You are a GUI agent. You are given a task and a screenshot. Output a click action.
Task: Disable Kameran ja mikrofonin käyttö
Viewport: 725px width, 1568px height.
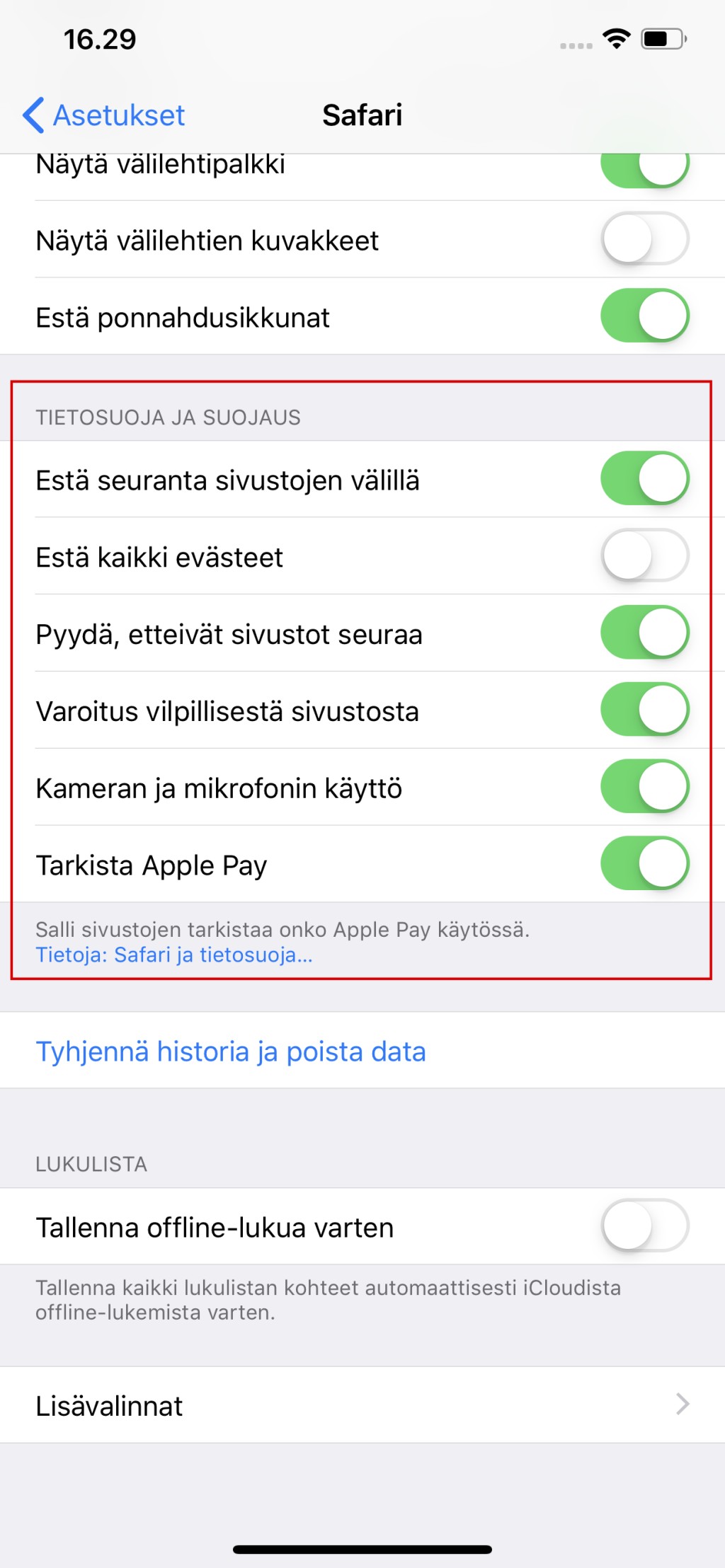(x=645, y=787)
